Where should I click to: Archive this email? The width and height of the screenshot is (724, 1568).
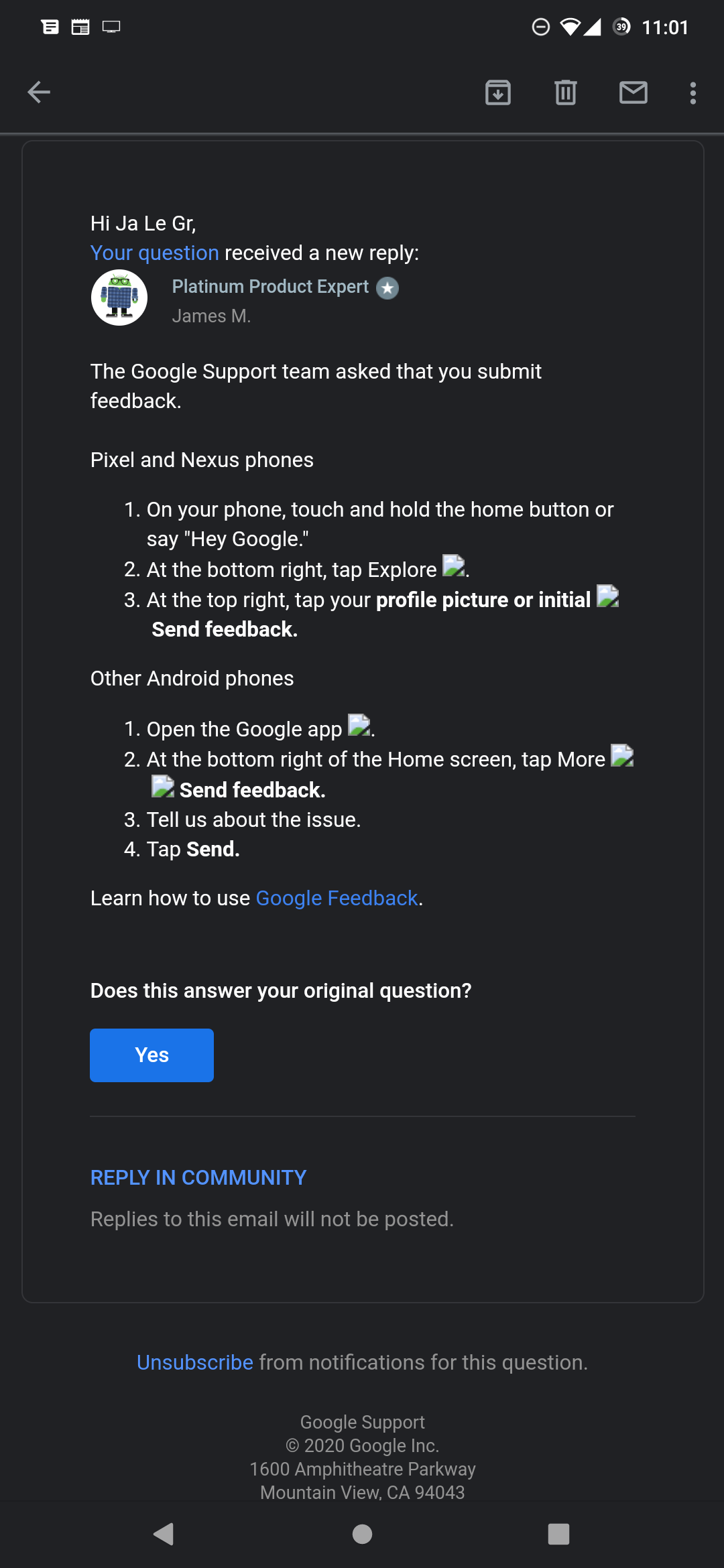click(x=498, y=92)
